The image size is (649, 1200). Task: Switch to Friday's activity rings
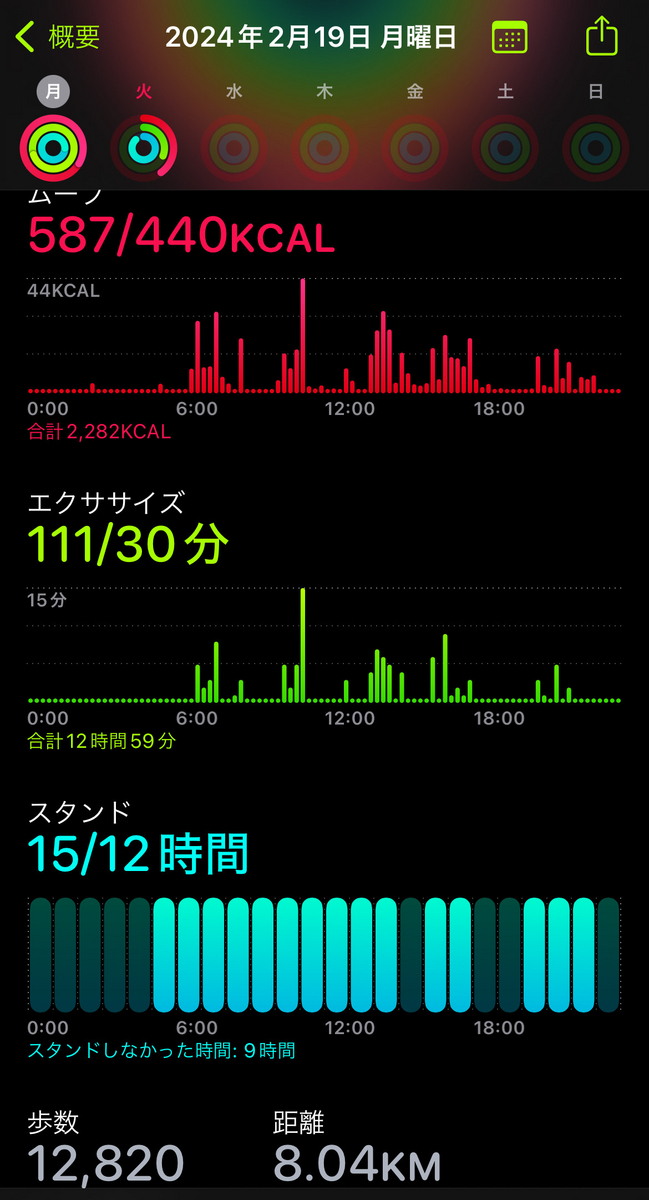[x=415, y=147]
